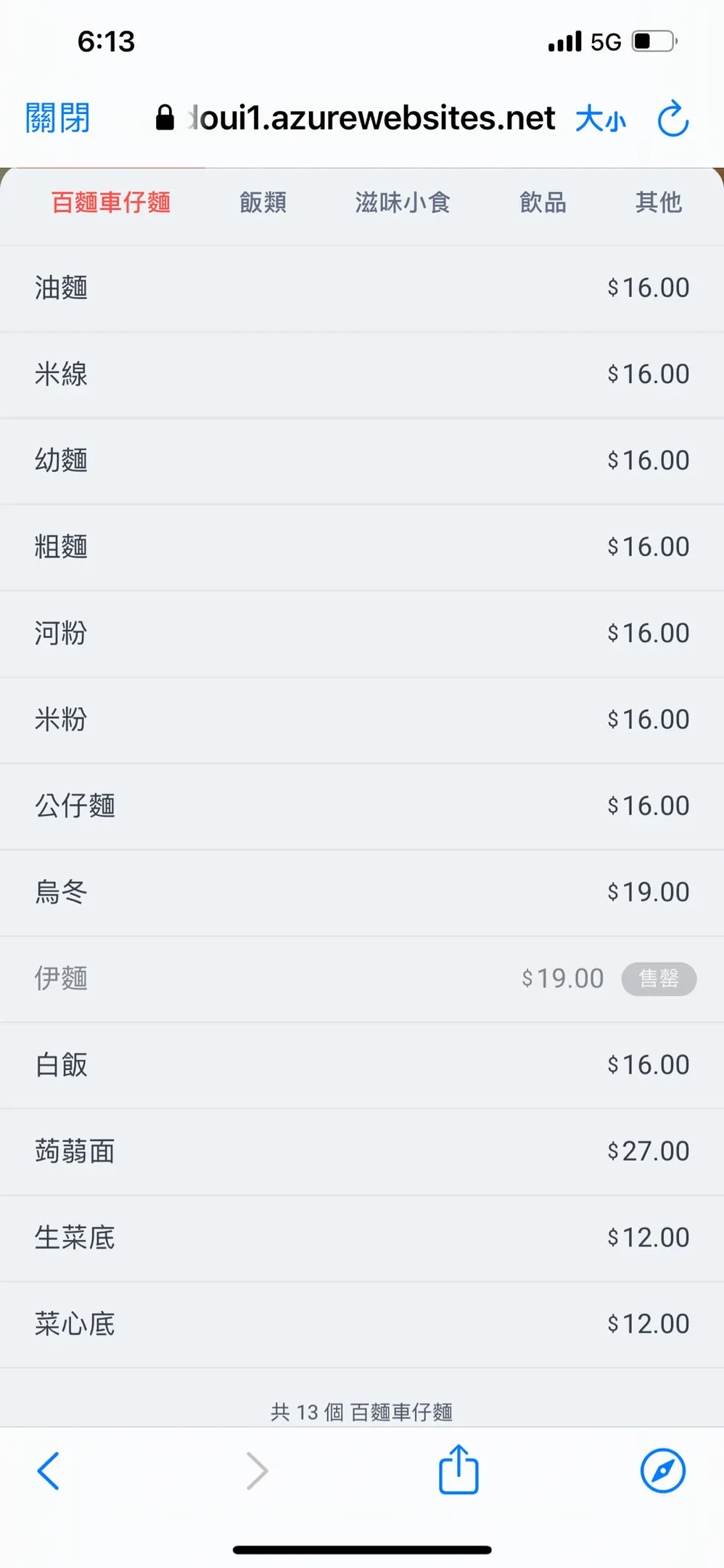
Task: Switch to the 其他 tab
Action: point(659,202)
